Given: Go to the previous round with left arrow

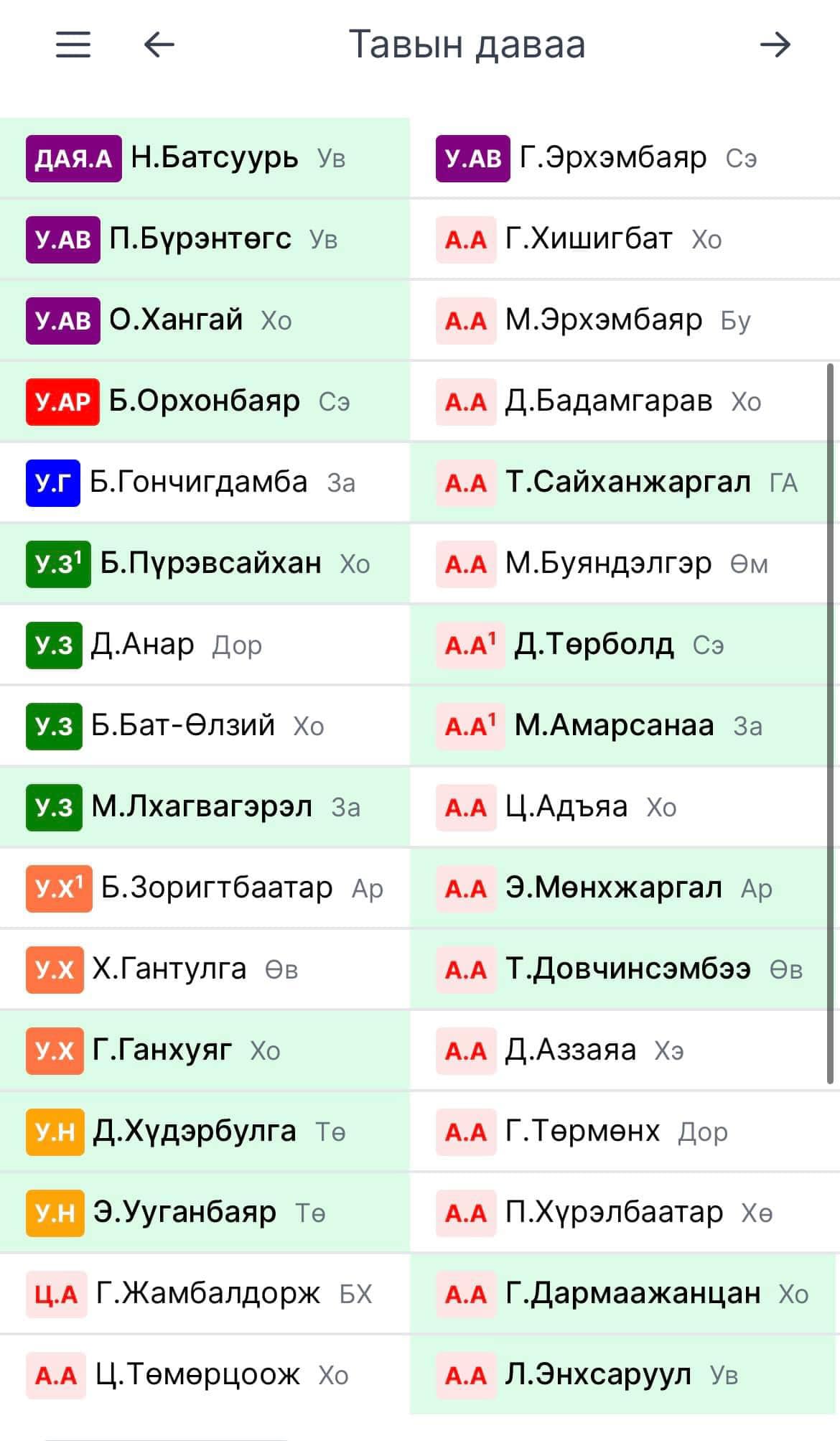Looking at the screenshot, I should 159,45.
